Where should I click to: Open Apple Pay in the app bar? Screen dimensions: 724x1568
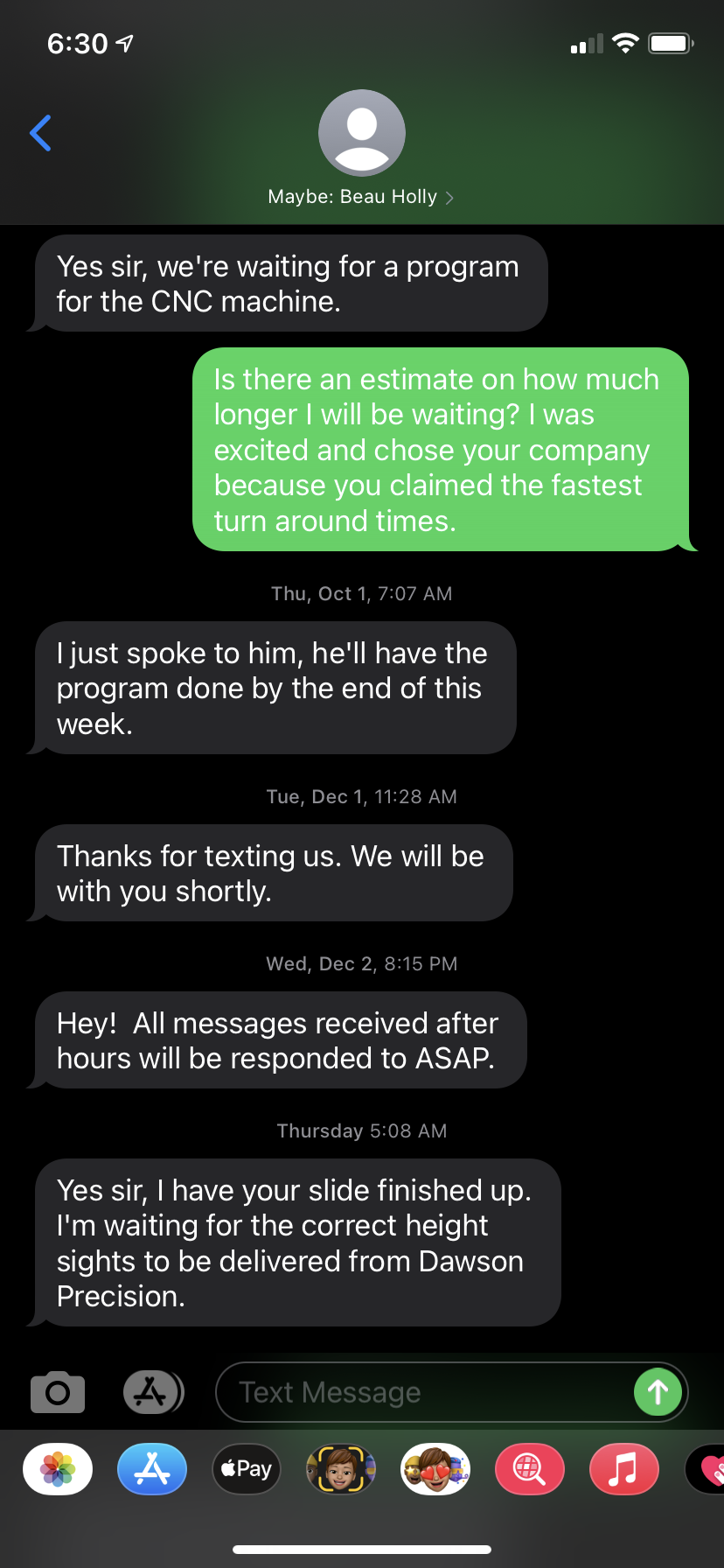click(x=247, y=1468)
